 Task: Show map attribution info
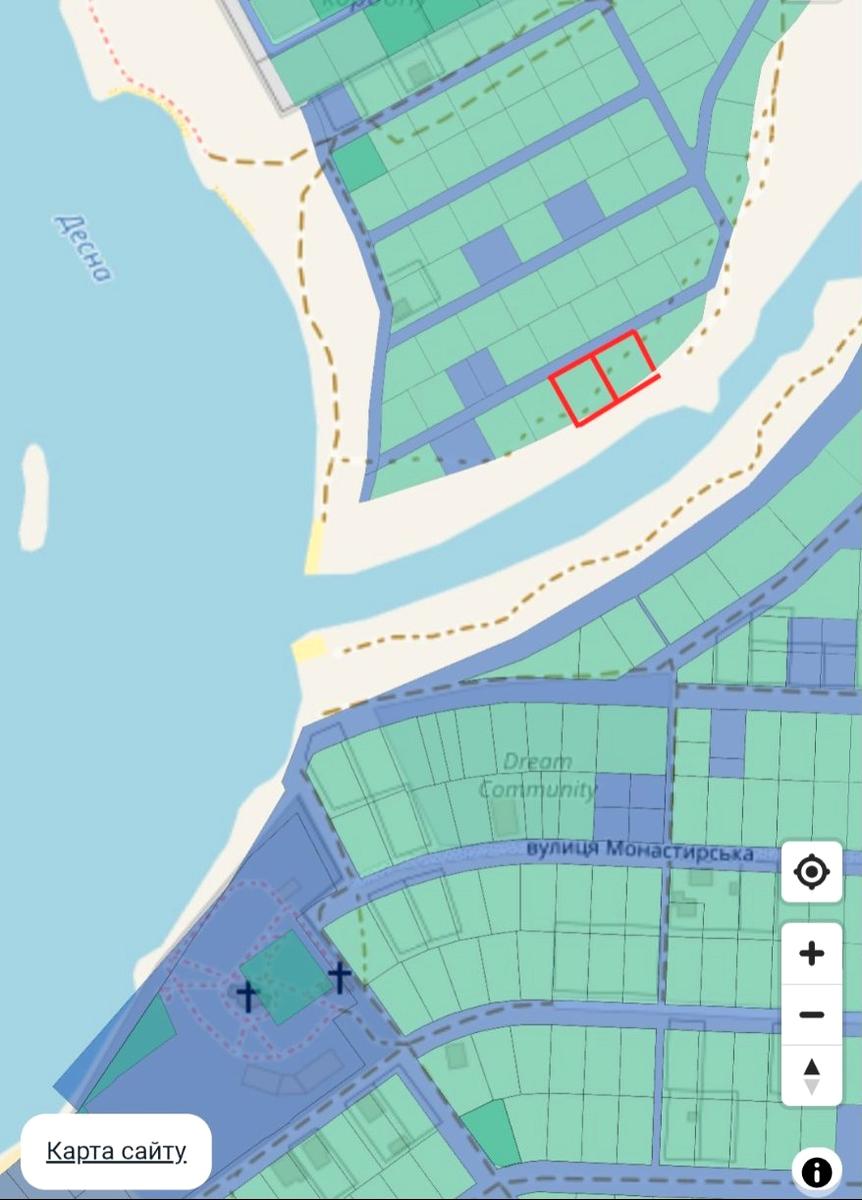pyautogui.click(x=816, y=1172)
